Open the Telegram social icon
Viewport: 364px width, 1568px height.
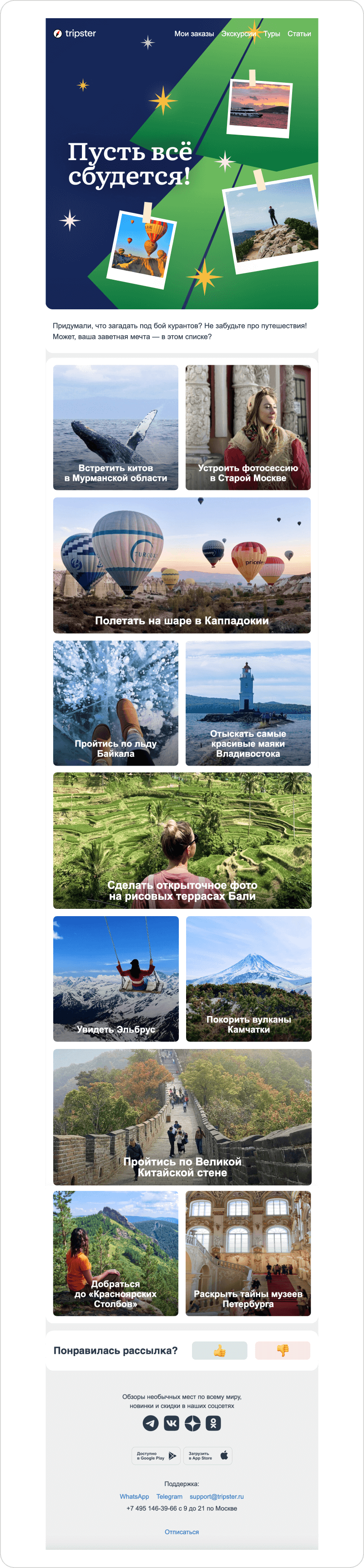(150, 1423)
